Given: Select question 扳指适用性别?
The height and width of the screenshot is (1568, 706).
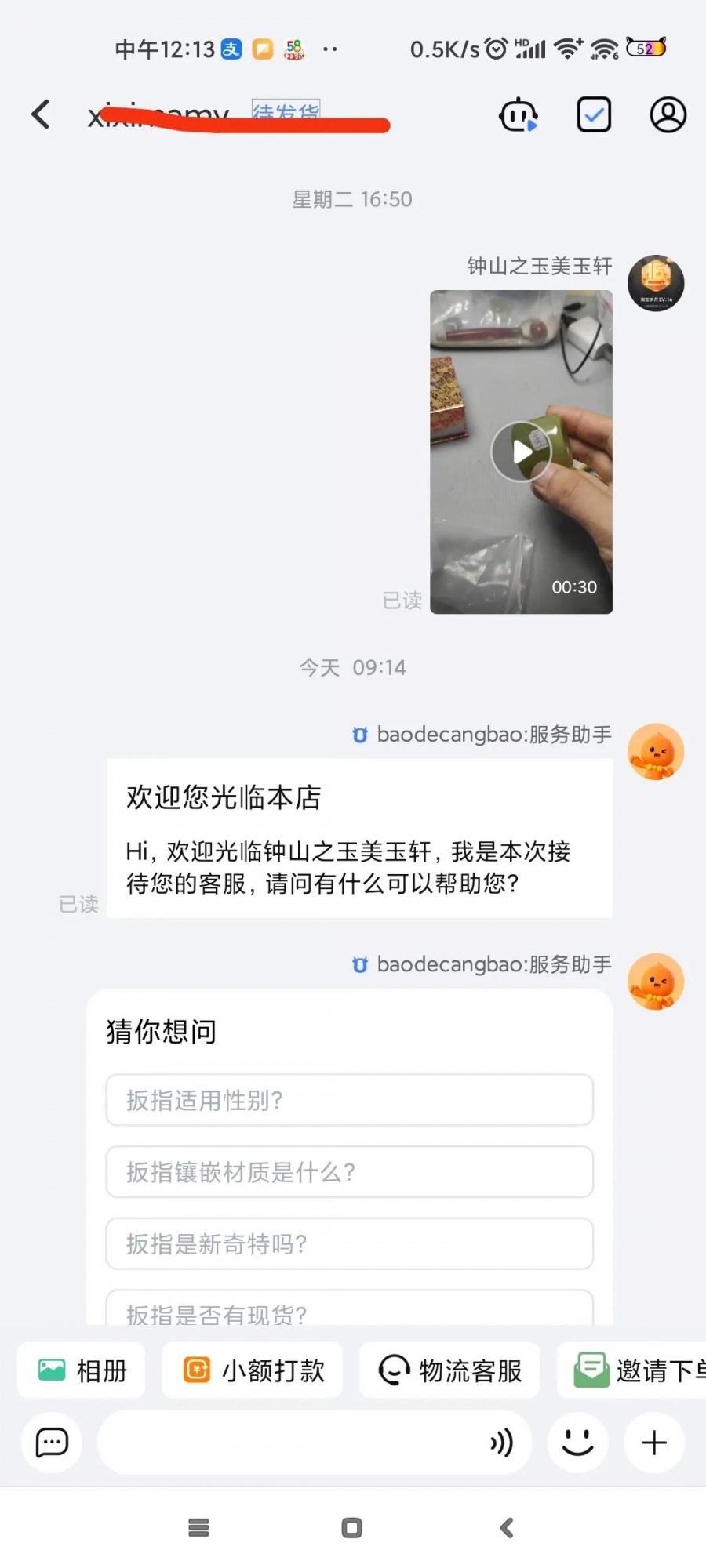Looking at the screenshot, I should point(349,1100).
